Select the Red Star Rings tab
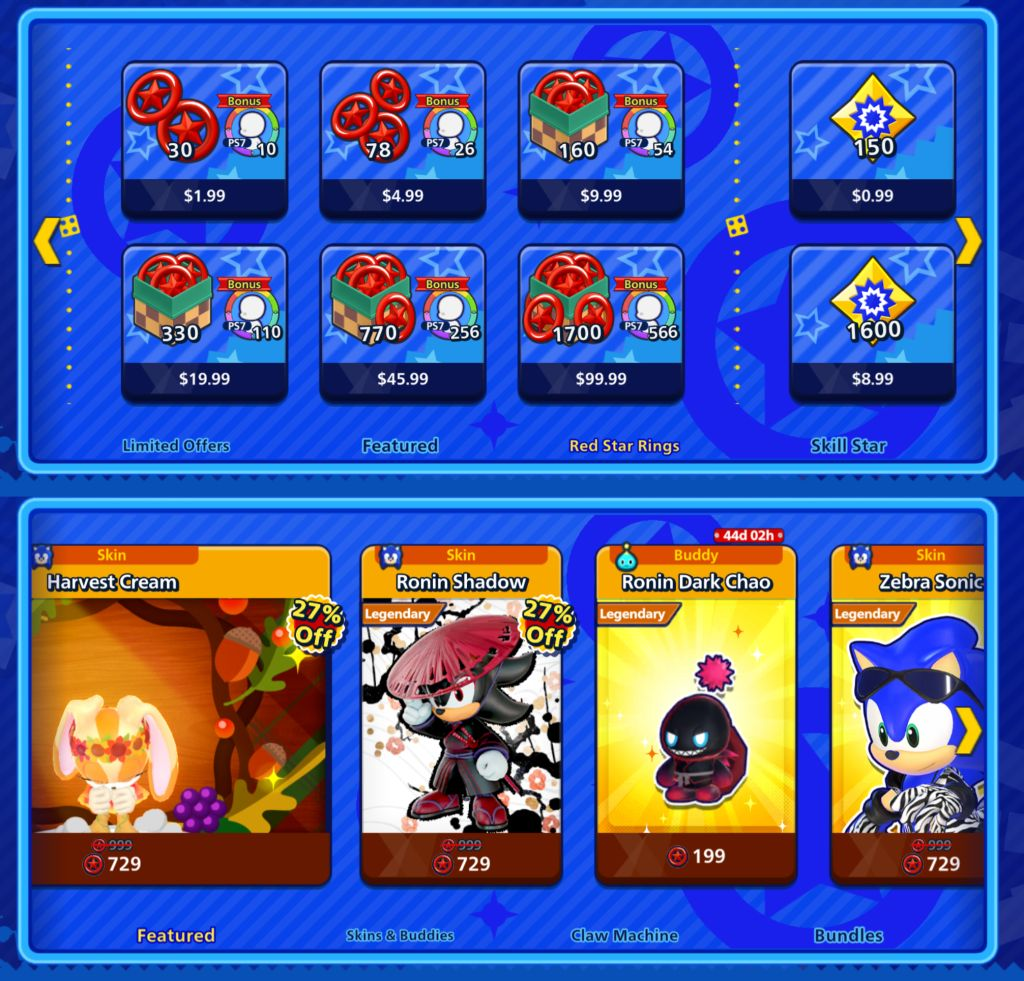The width and height of the screenshot is (1024, 981). point(624,445)
